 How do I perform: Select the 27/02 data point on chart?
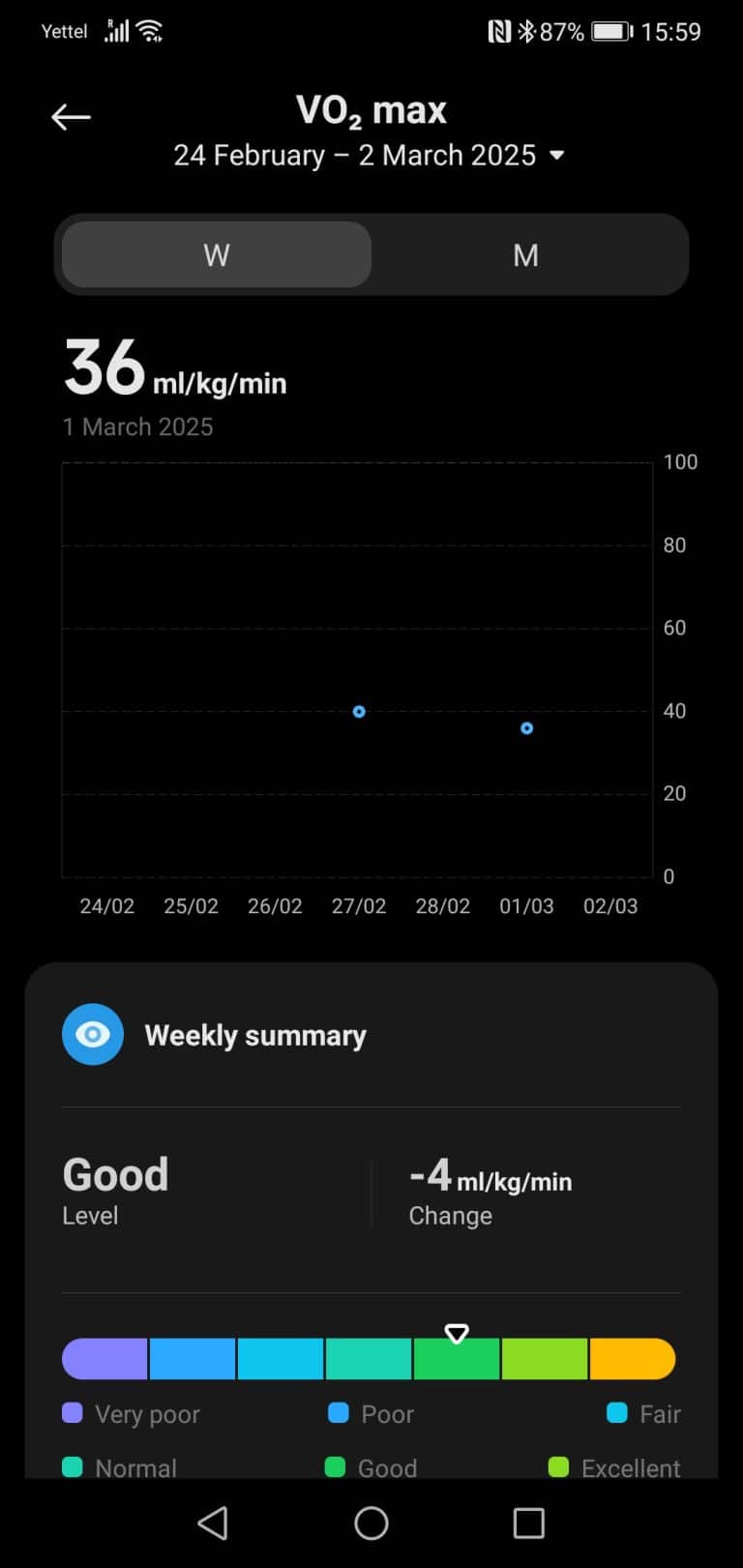tap(359, 712)
